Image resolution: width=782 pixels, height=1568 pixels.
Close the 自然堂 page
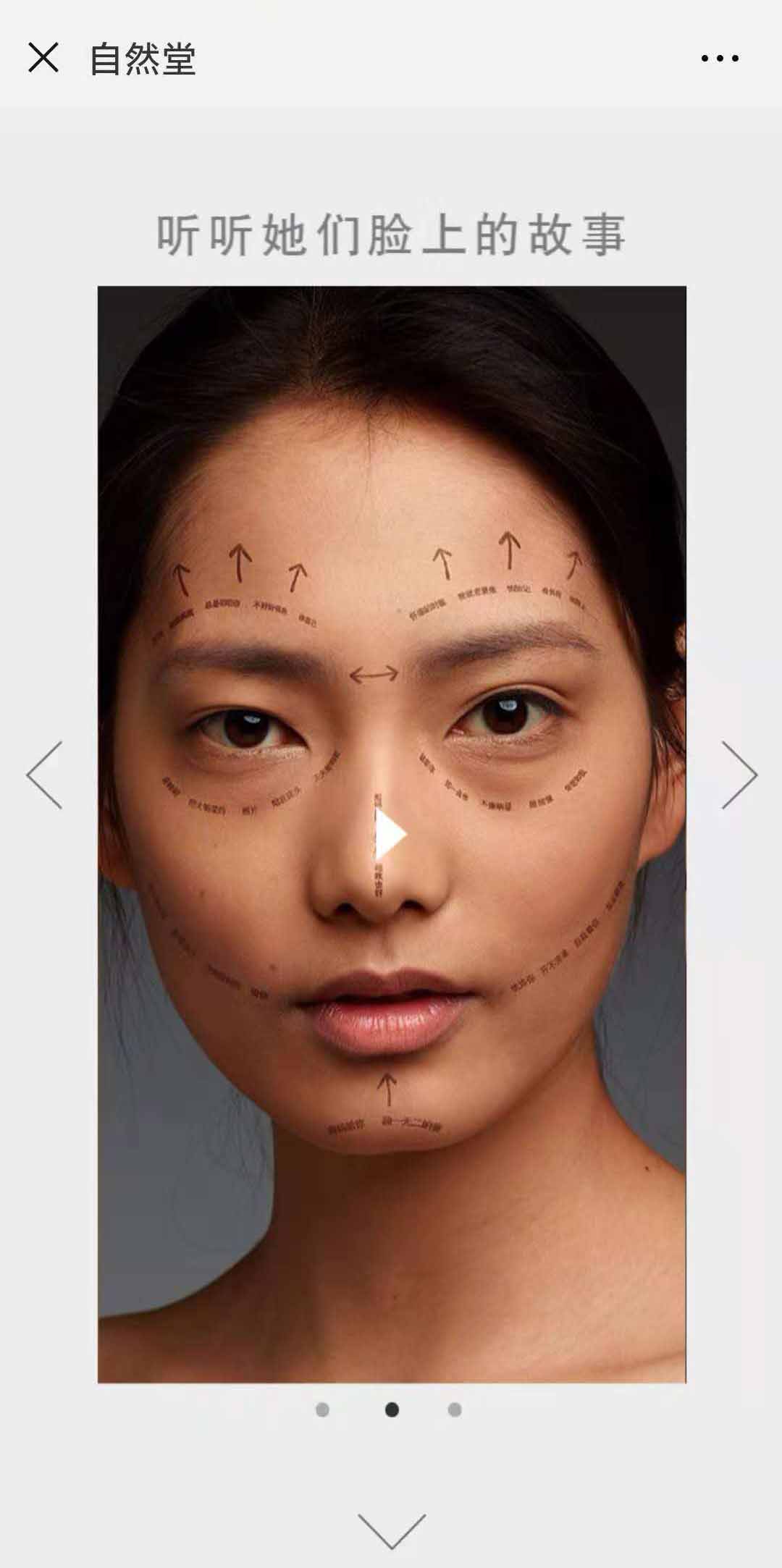pyautogui.click(x=43, y=57)
